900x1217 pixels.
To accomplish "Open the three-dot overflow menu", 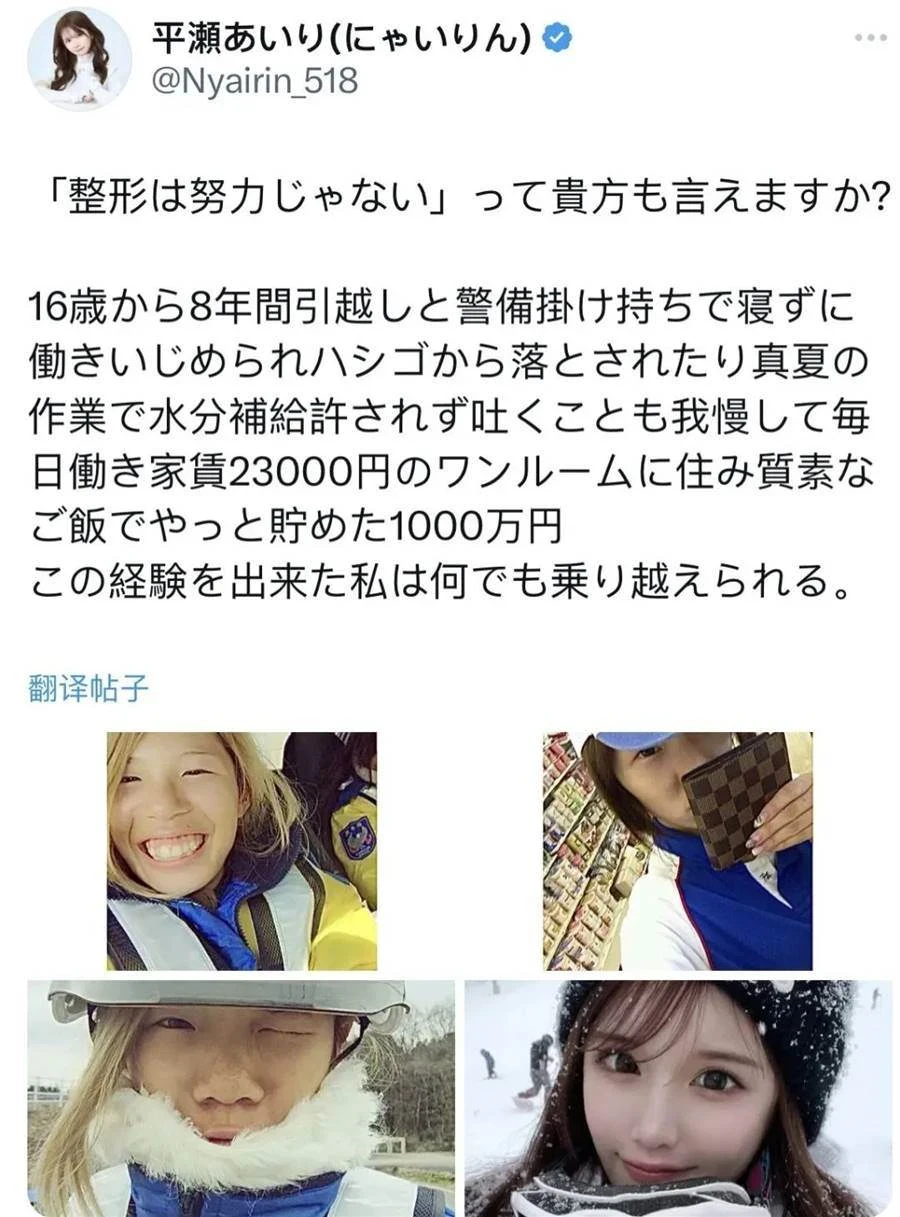I will [871, 38].
